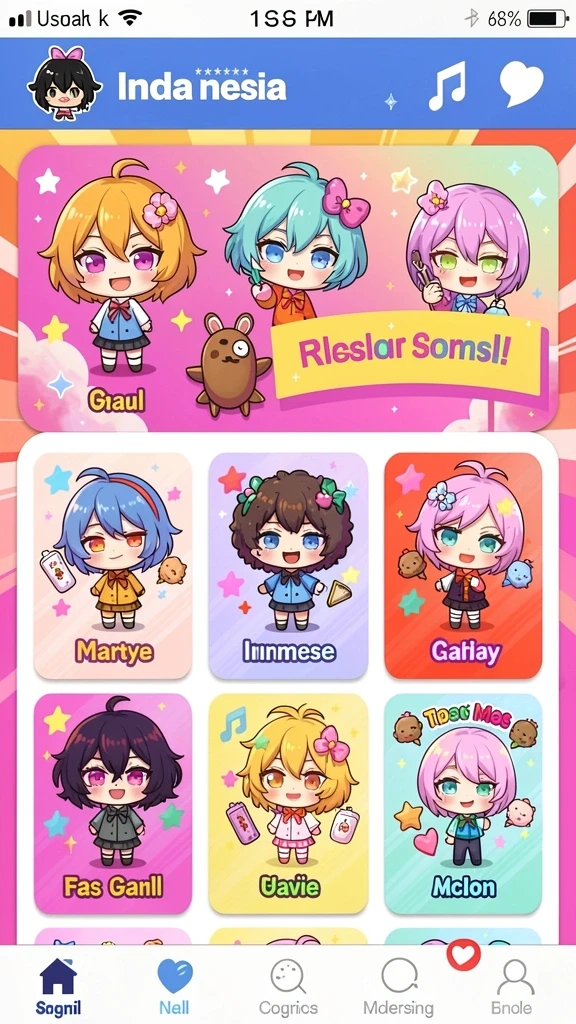Select the Iinmese character card
This screenshot has height=1024, width=576.
(x=288, y=566)
